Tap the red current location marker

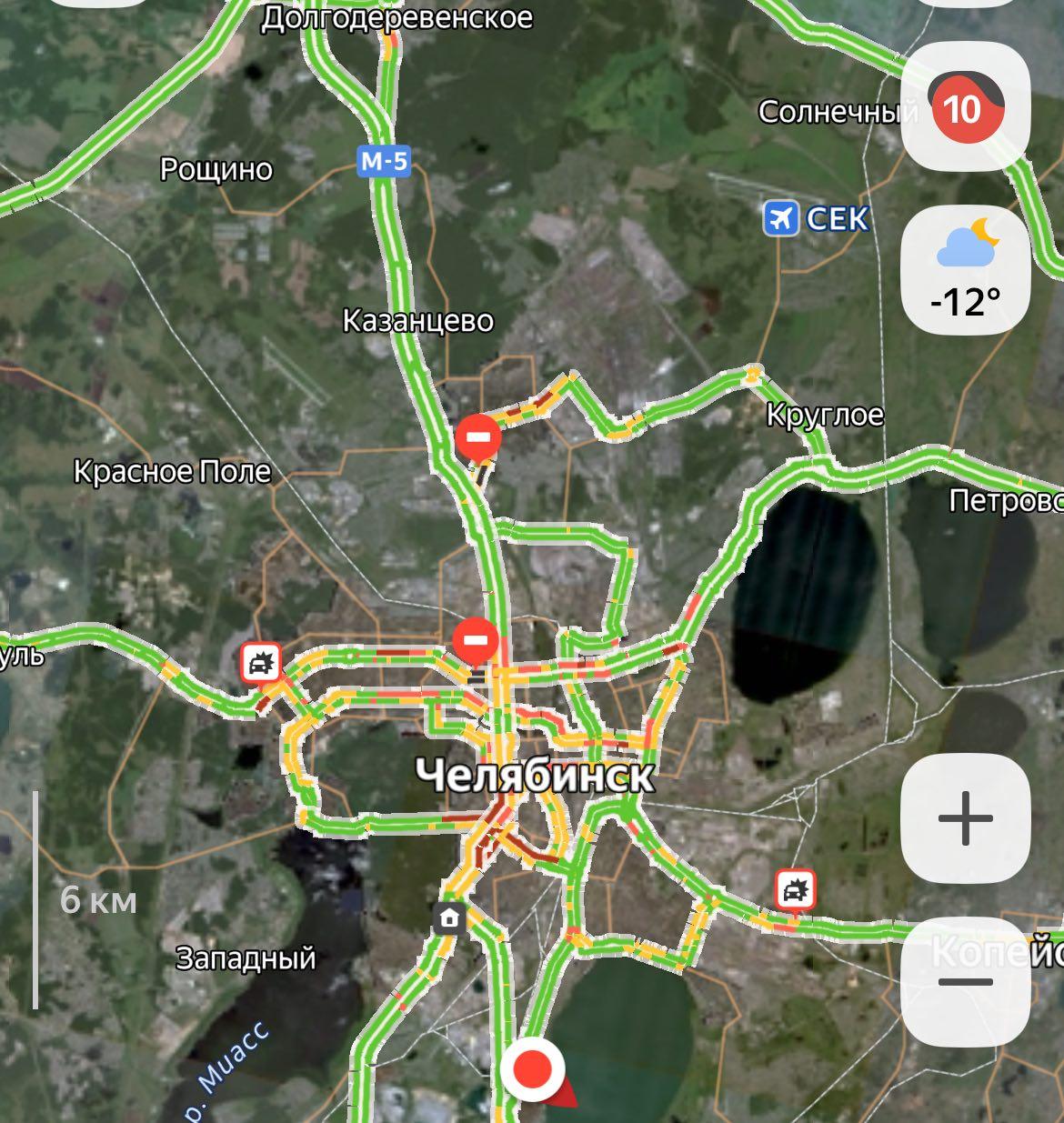[533, 1069]
